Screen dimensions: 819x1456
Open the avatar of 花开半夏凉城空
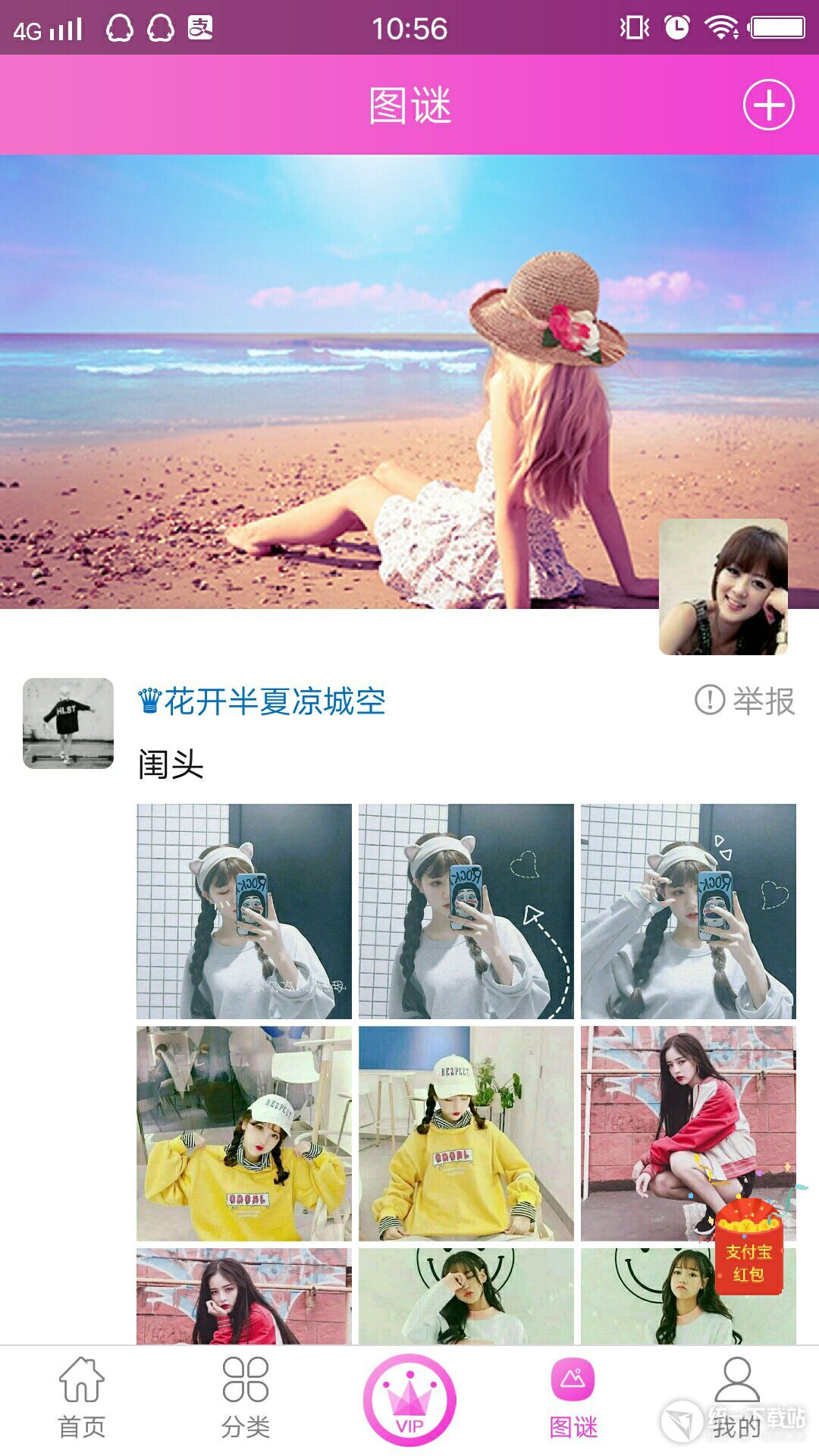[68, 723]
